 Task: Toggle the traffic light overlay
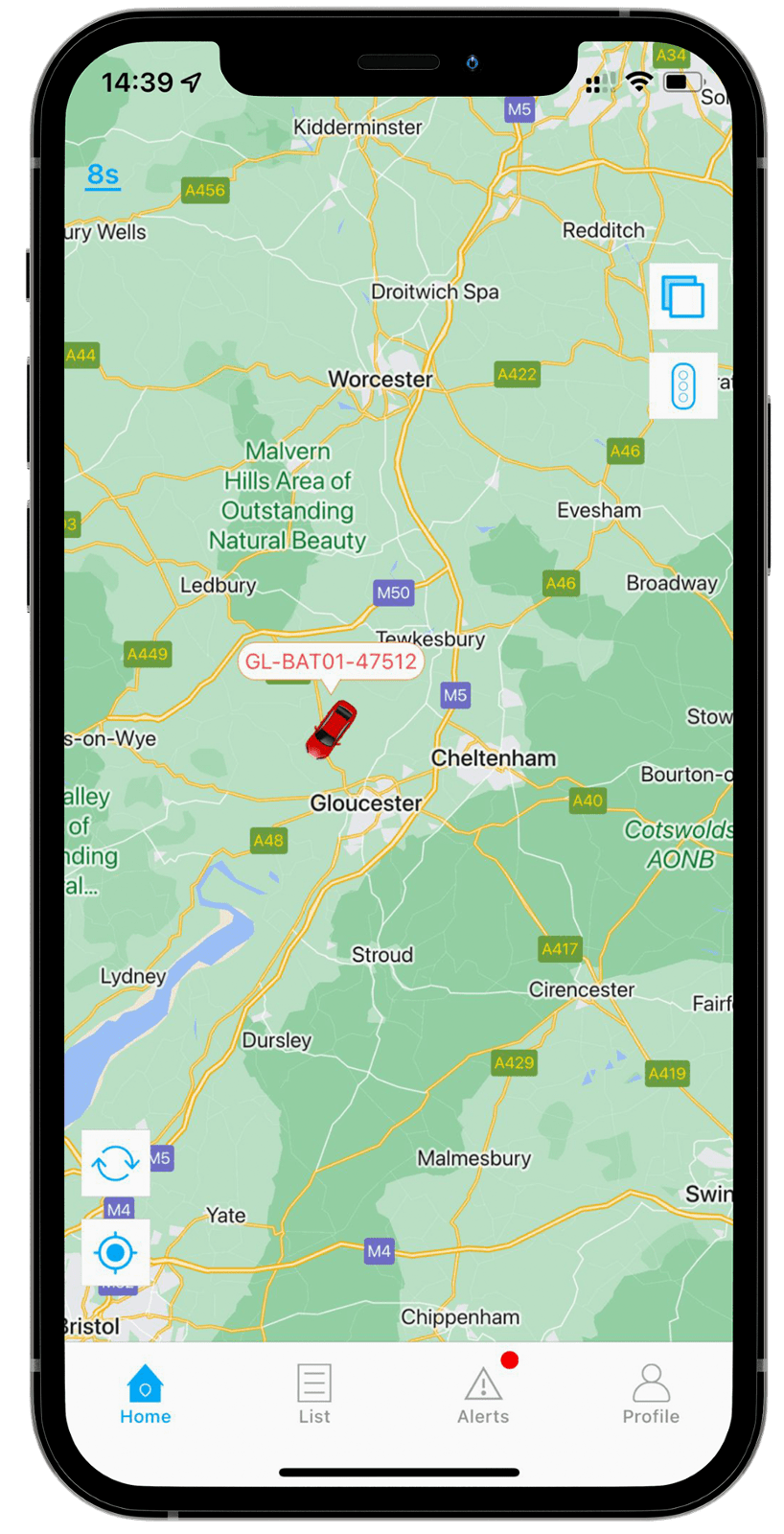tap(682, 385)
